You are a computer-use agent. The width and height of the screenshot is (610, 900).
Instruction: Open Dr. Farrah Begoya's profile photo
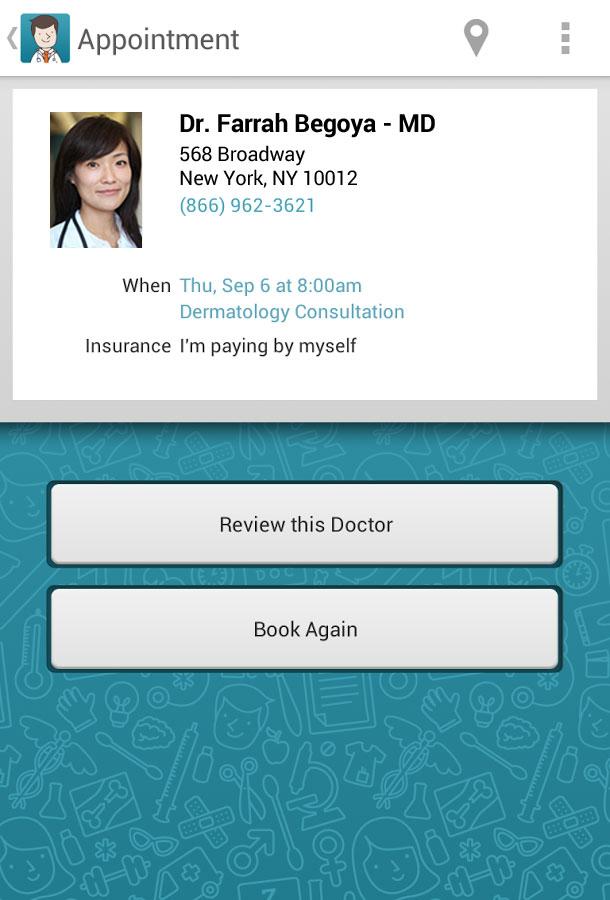coord(96,180)
